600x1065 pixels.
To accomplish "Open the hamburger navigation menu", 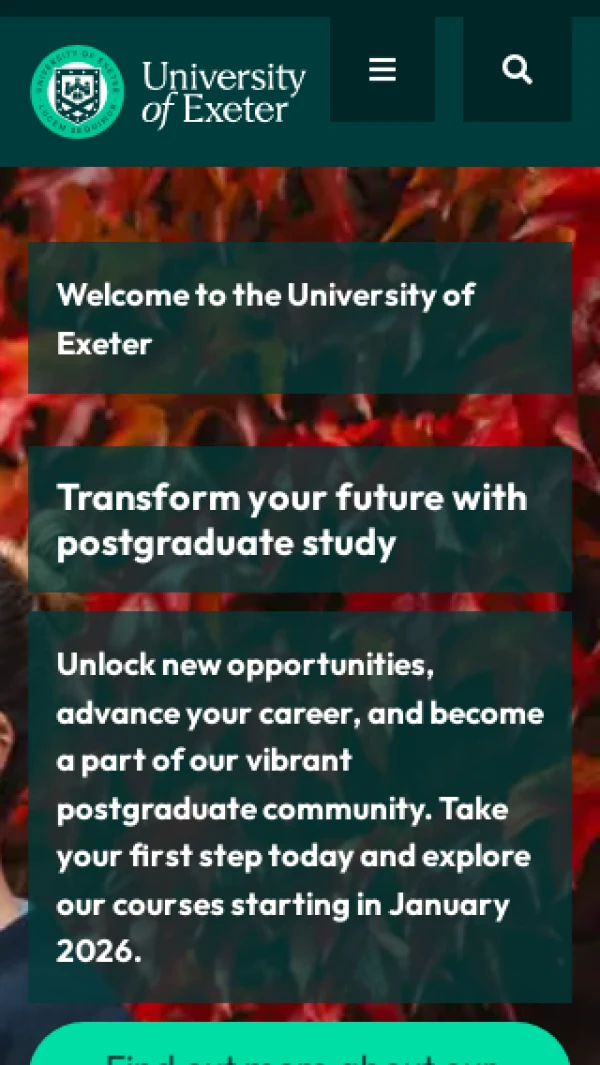I will (382, 70).
